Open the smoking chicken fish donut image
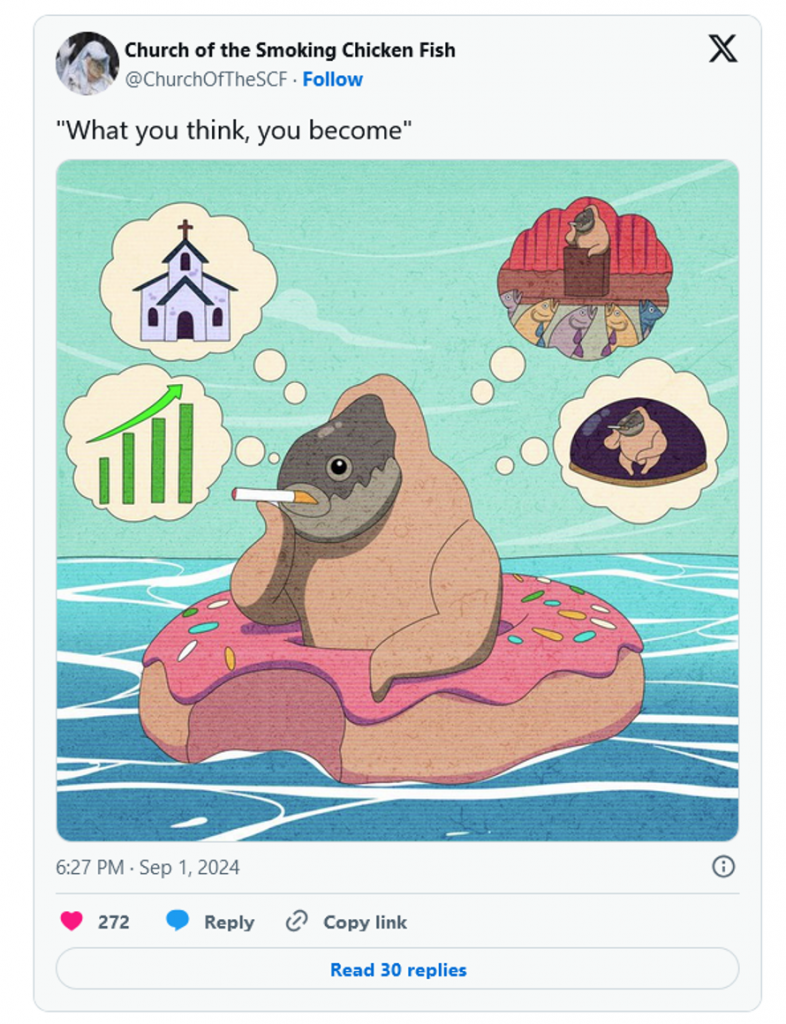 (x=397, y=500)
